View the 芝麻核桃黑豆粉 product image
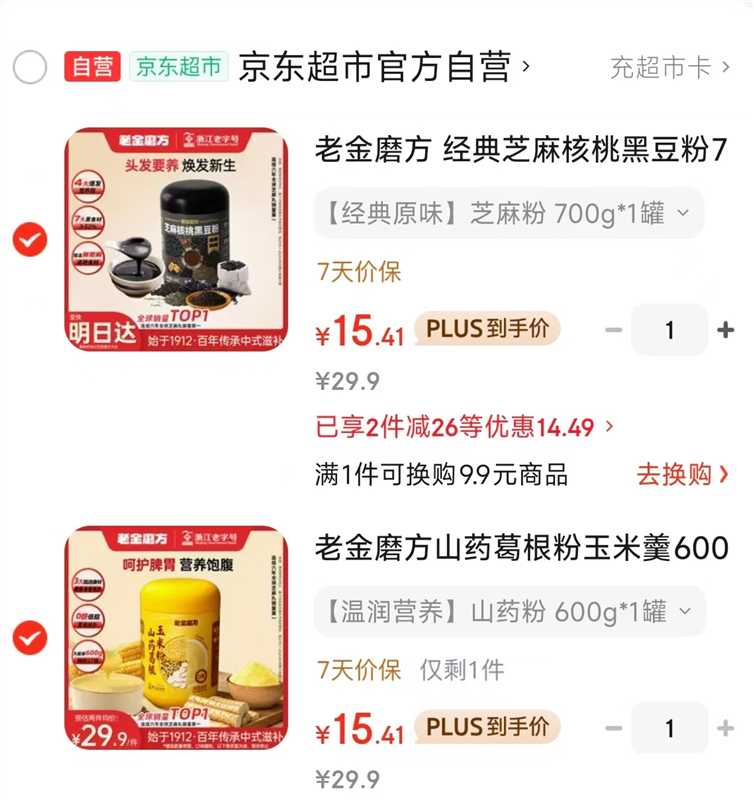754x800 pixels. point(176,240)
